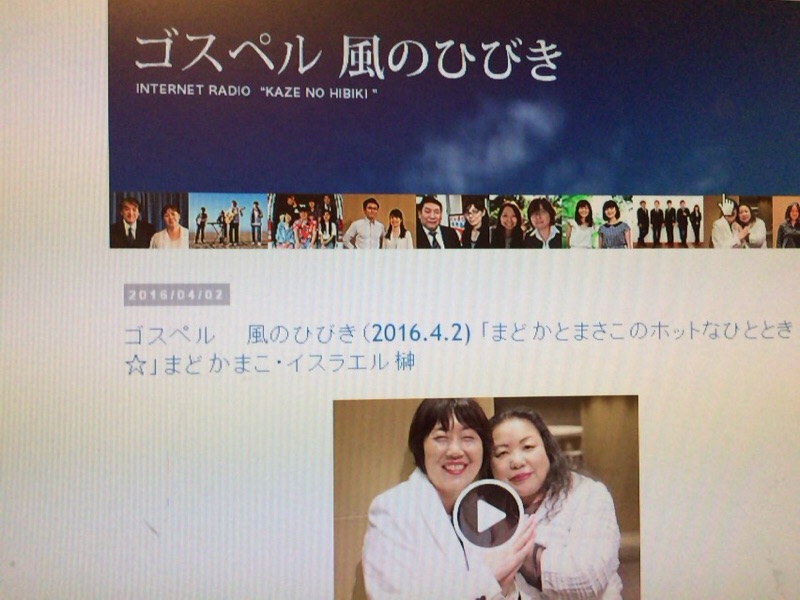Play the embedded radio episode video
The image size is (800, 600).
[488, 514]
